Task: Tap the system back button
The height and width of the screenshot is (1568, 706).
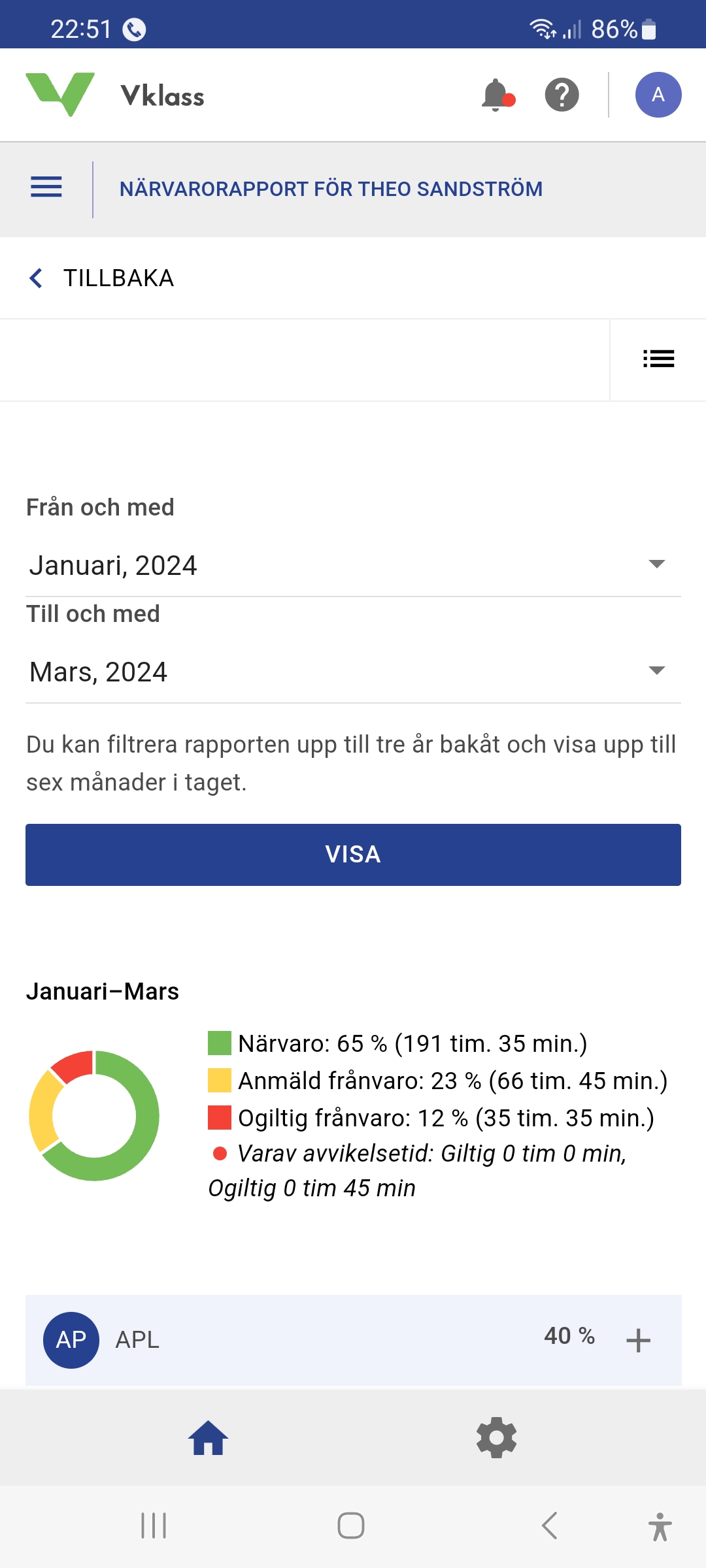Action: click(550, 1526)
